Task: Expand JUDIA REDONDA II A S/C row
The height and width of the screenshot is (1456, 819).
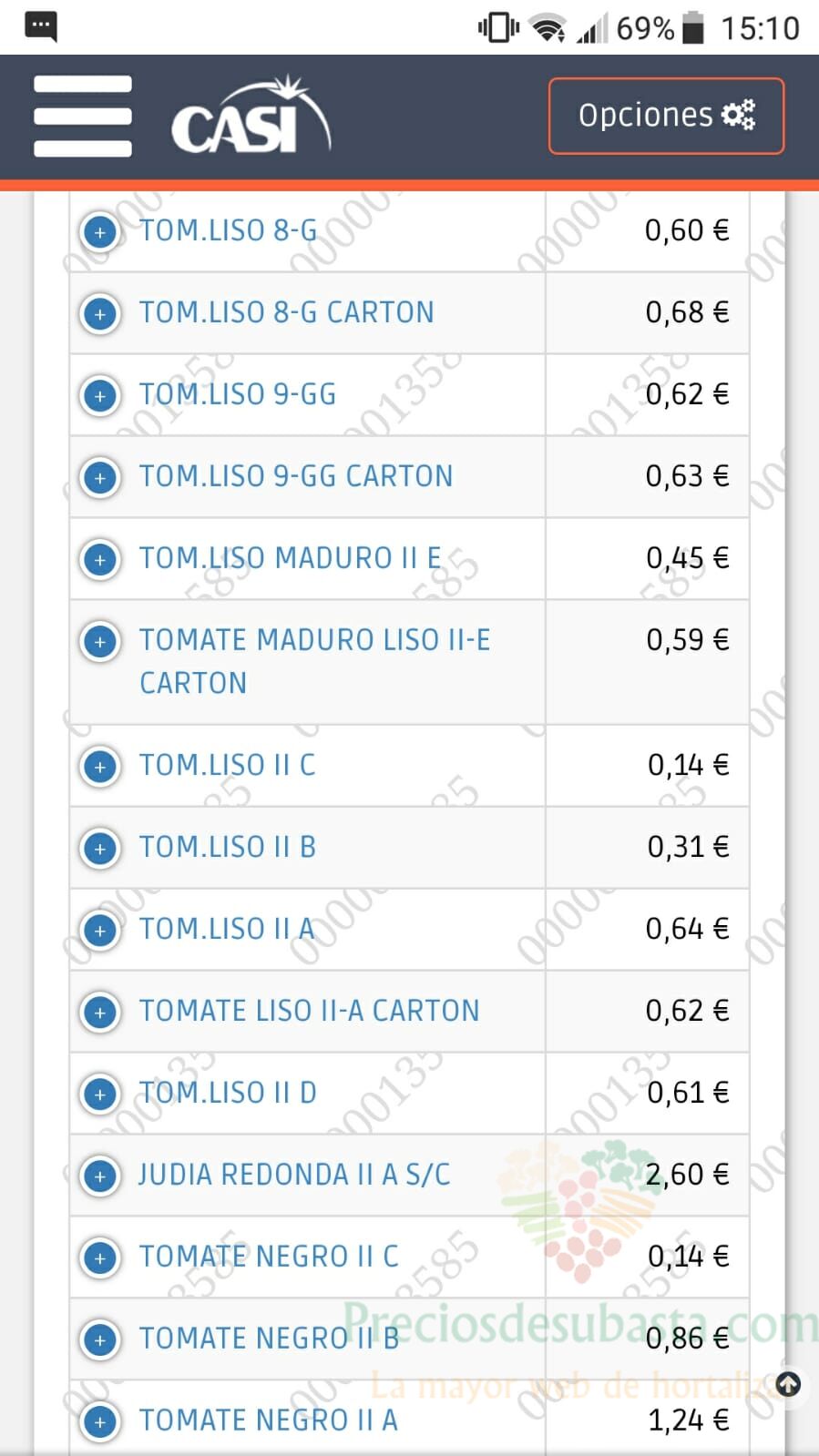Action: (x=100, y=1176)
